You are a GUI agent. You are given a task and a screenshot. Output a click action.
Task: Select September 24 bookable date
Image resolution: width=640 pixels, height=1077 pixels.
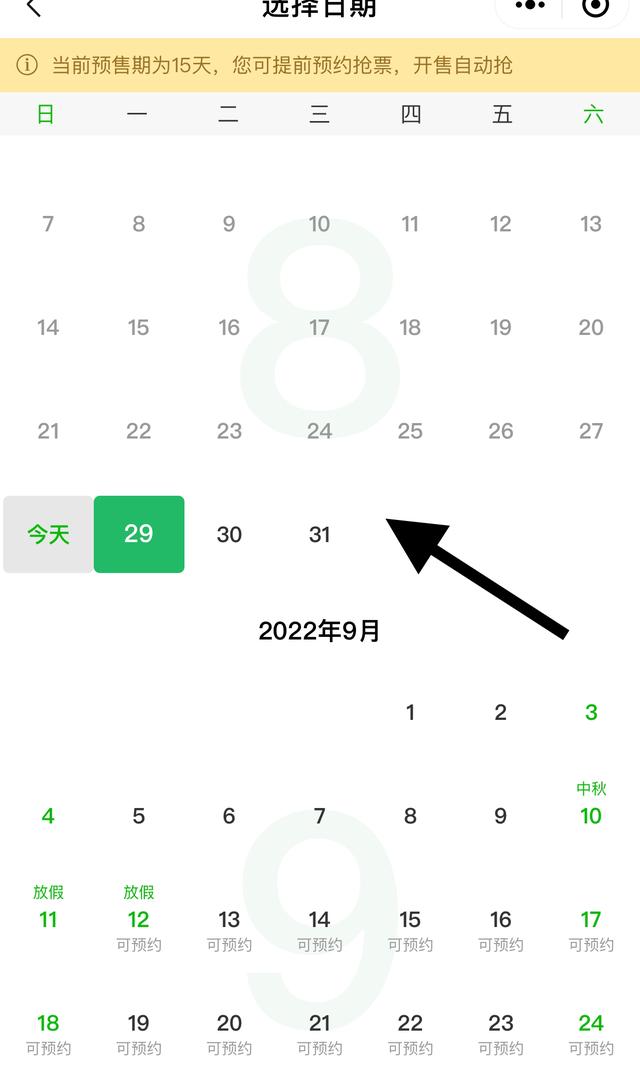591,1032
